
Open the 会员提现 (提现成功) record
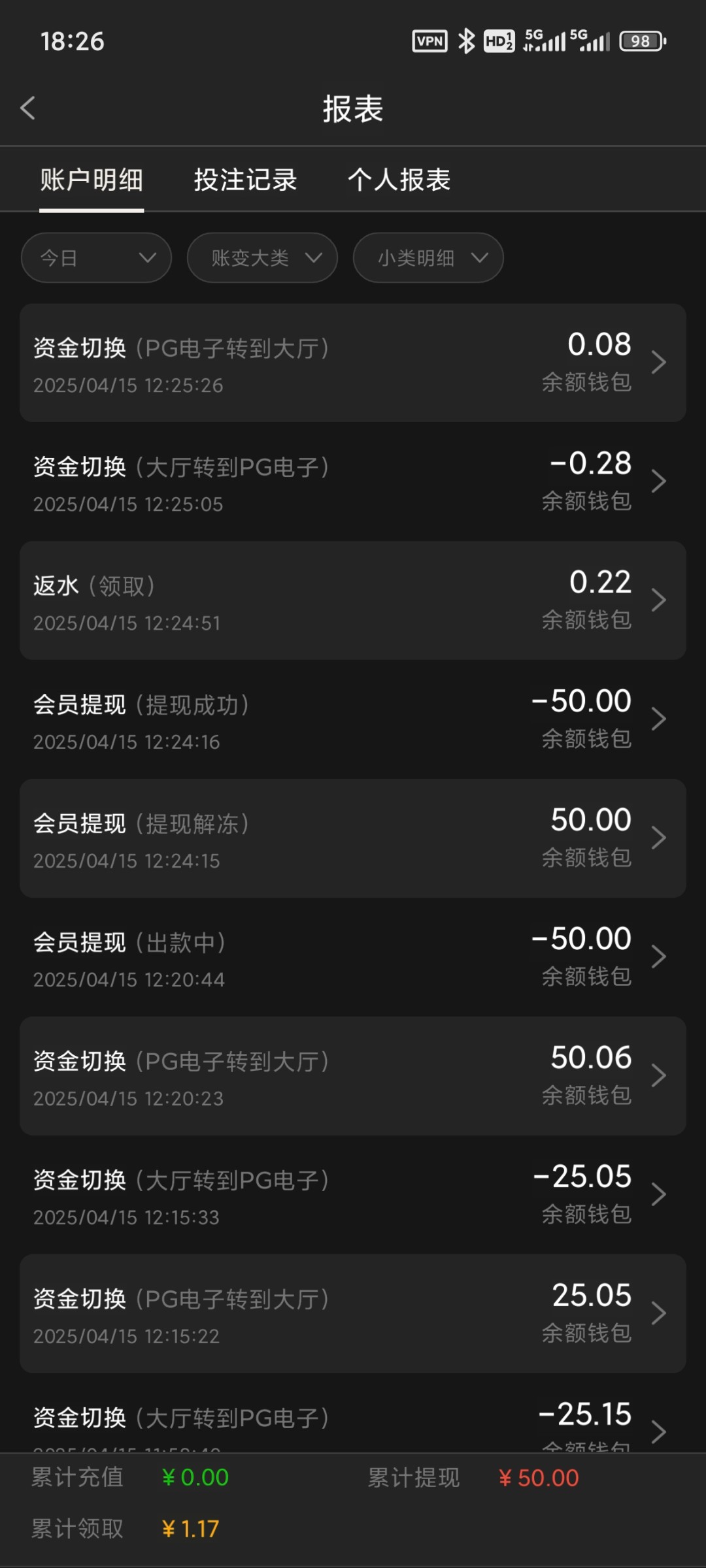click(x=353, y=719)
